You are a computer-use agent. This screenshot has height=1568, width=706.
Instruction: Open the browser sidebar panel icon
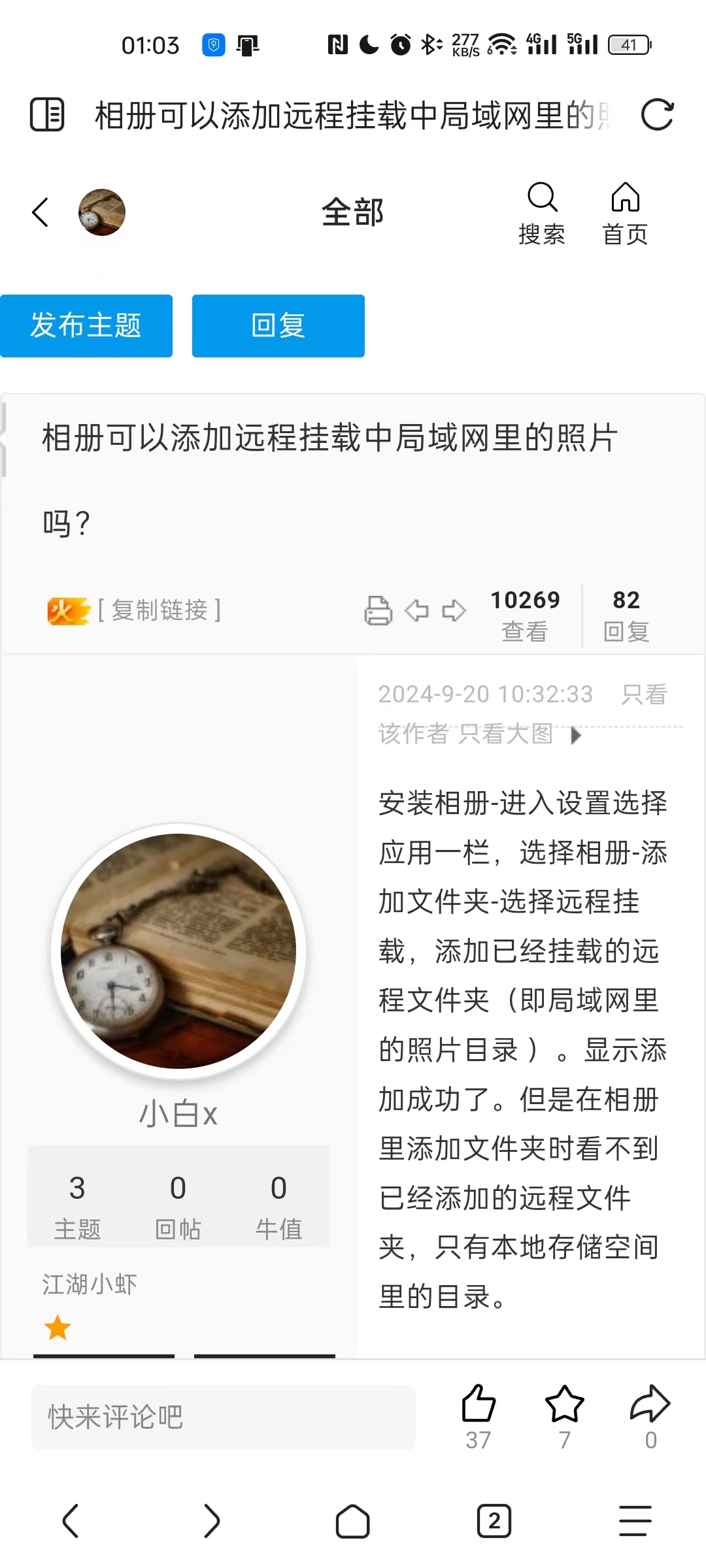click(x=47, y=115)
